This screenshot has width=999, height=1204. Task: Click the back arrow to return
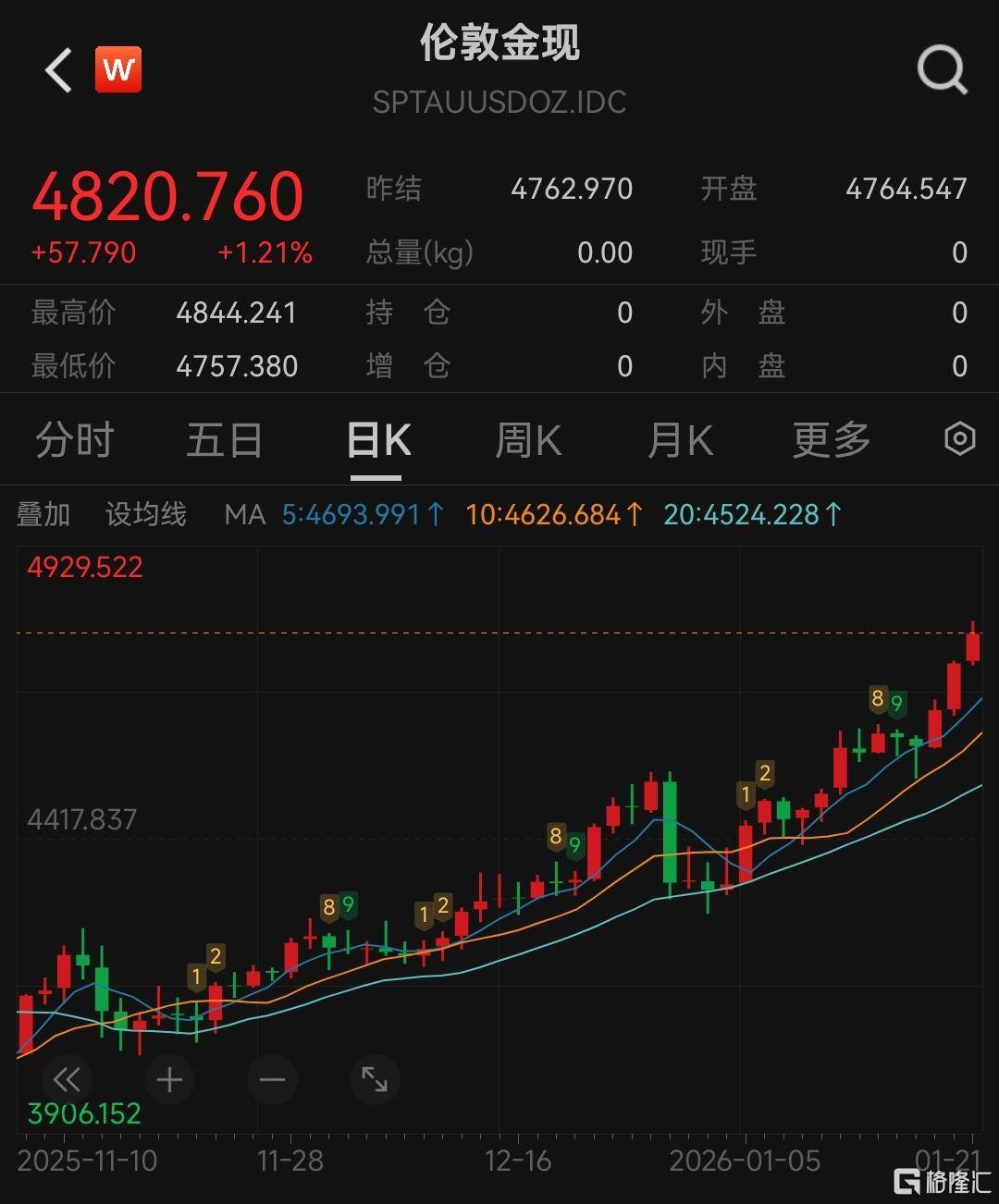[57, 69]
